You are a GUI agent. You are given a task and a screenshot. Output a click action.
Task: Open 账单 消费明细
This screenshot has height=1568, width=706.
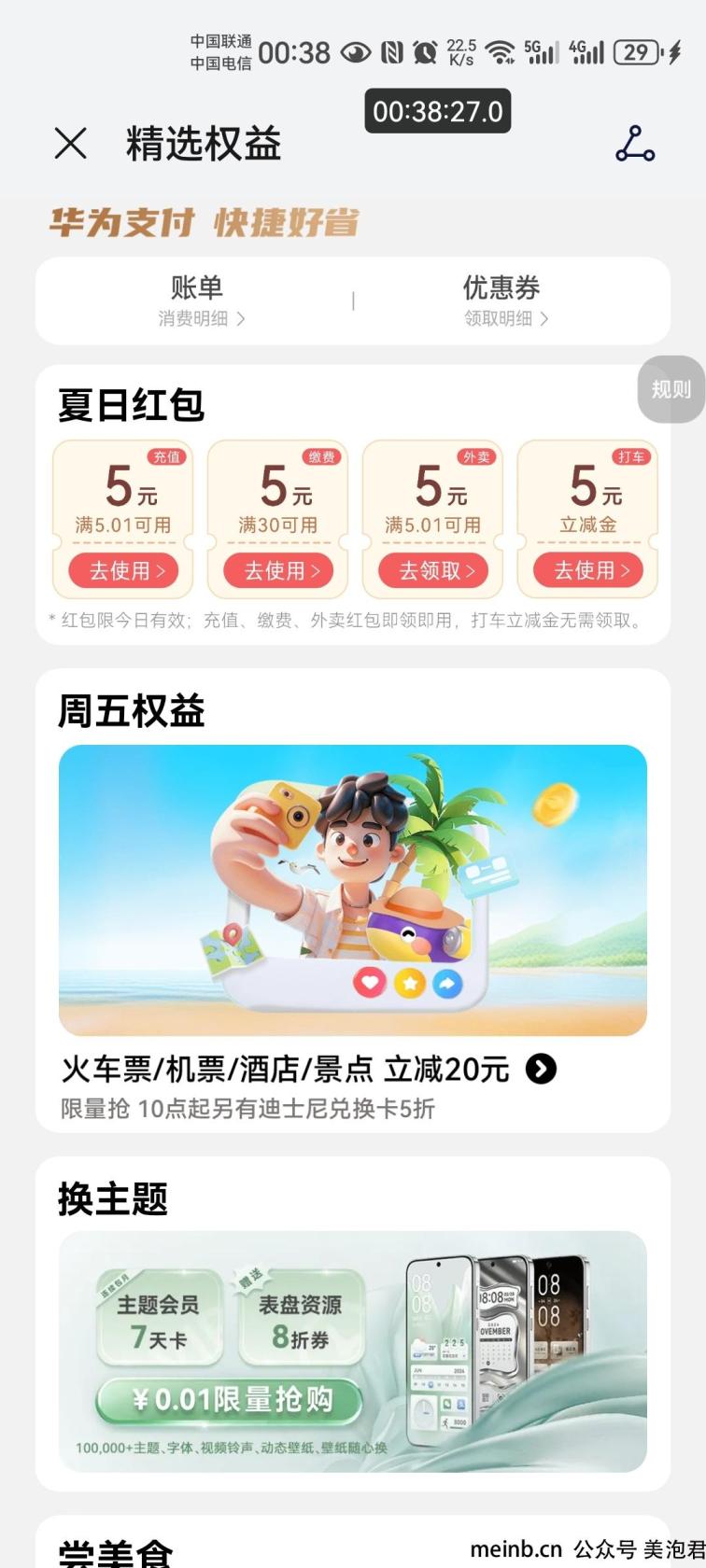click(x=197, y=301)
